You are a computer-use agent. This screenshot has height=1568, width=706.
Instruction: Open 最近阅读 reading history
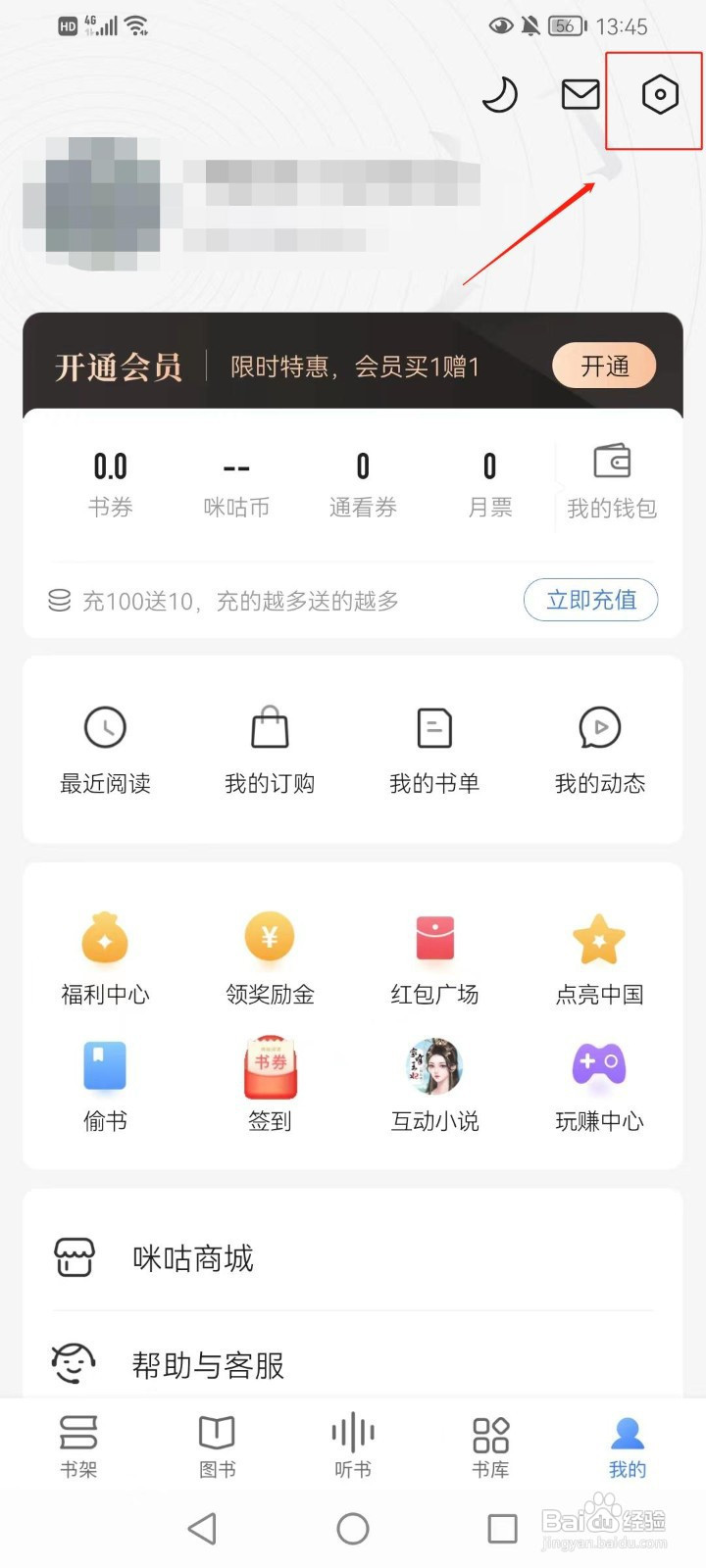pyautogui.click(x=106, y=750)
